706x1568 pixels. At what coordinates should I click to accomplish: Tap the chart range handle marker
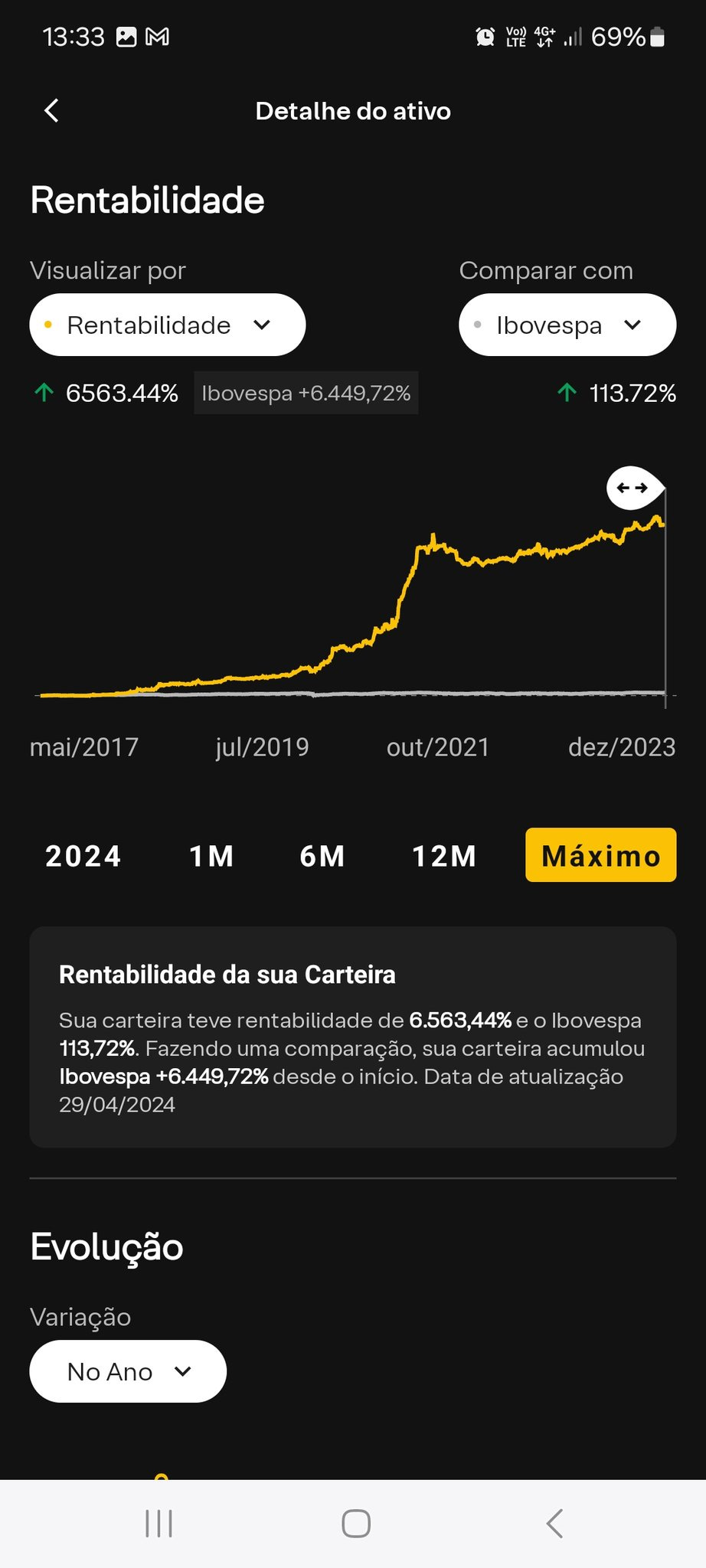point(632,488)
